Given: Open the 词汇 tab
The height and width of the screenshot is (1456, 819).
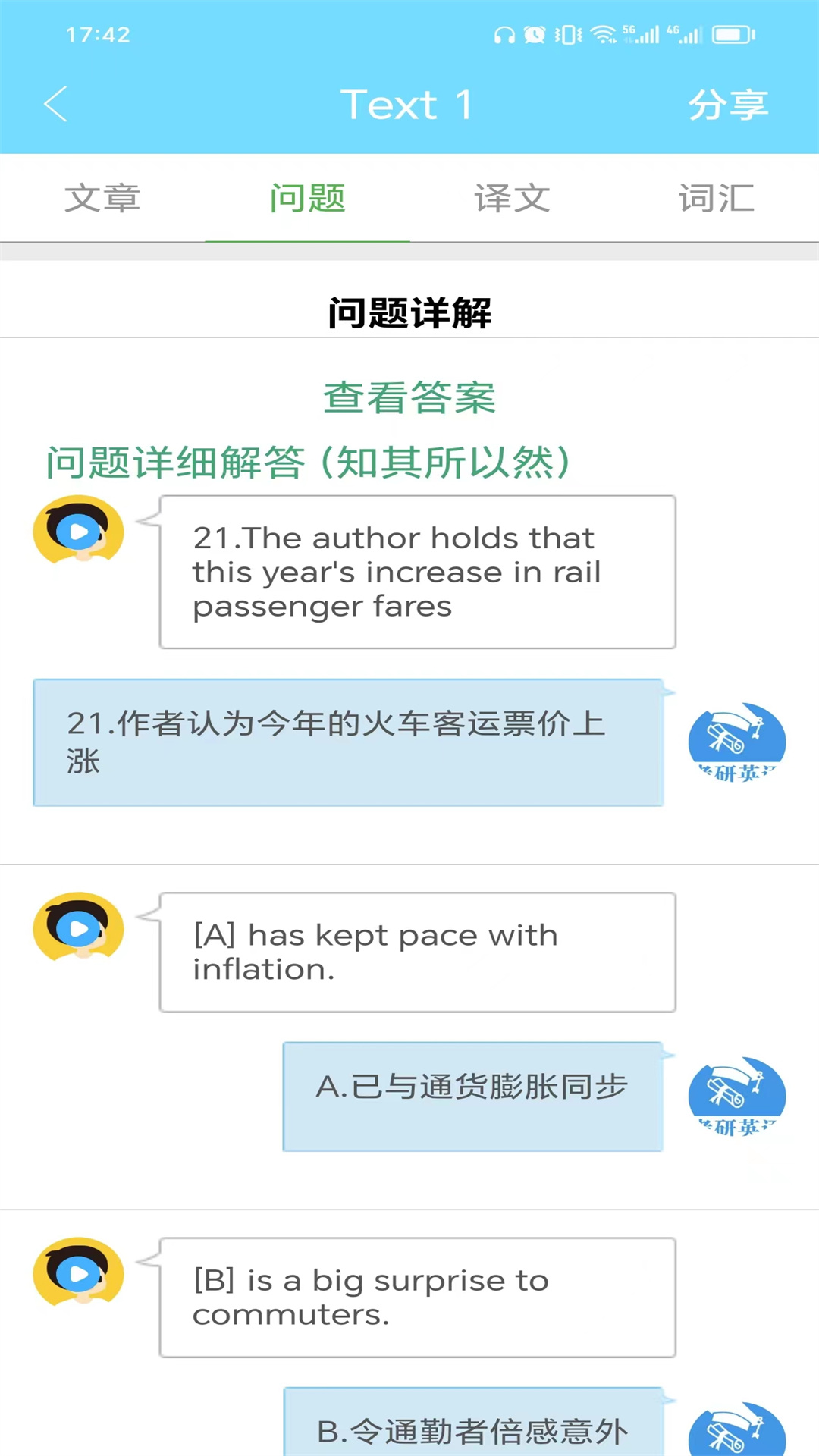Looking at the screenshot, I should click(715, 199).
